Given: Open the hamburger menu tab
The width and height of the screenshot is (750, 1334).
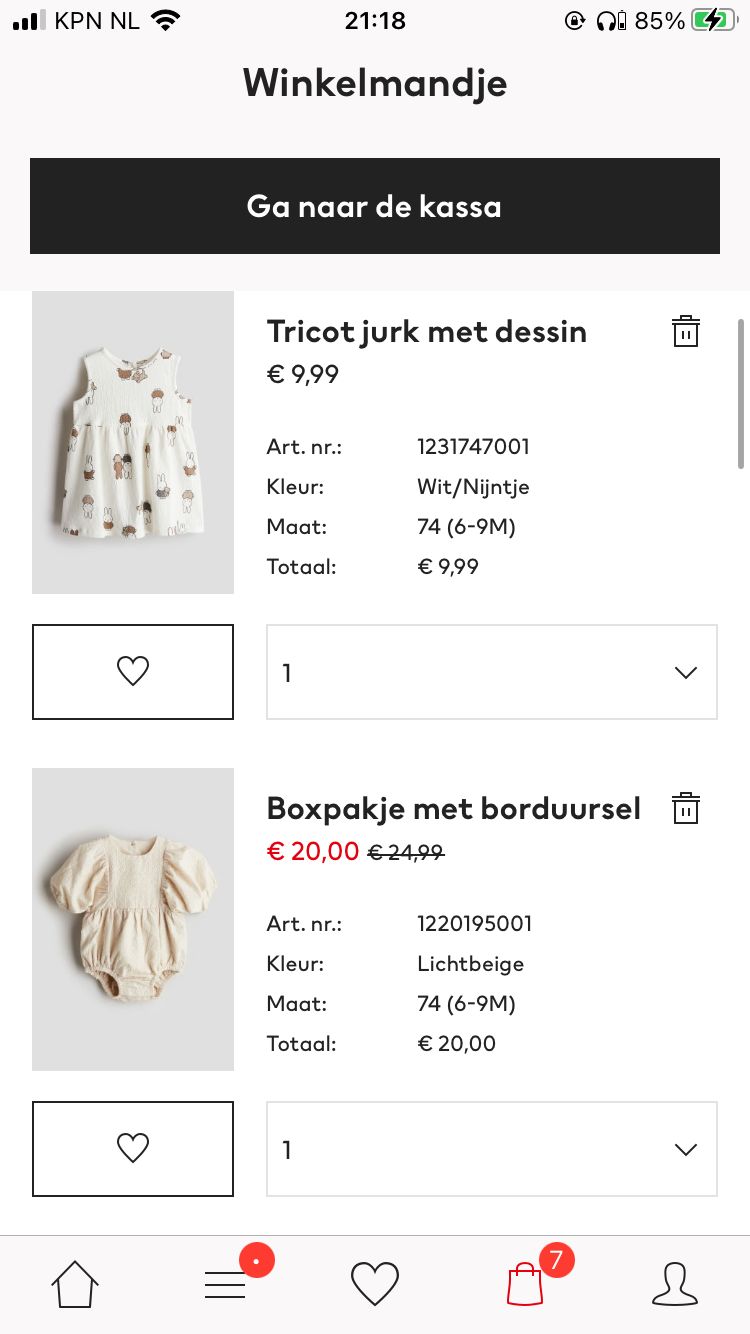Looking at the screenshot, I should pyautogui.click(x=226, y=1284).
